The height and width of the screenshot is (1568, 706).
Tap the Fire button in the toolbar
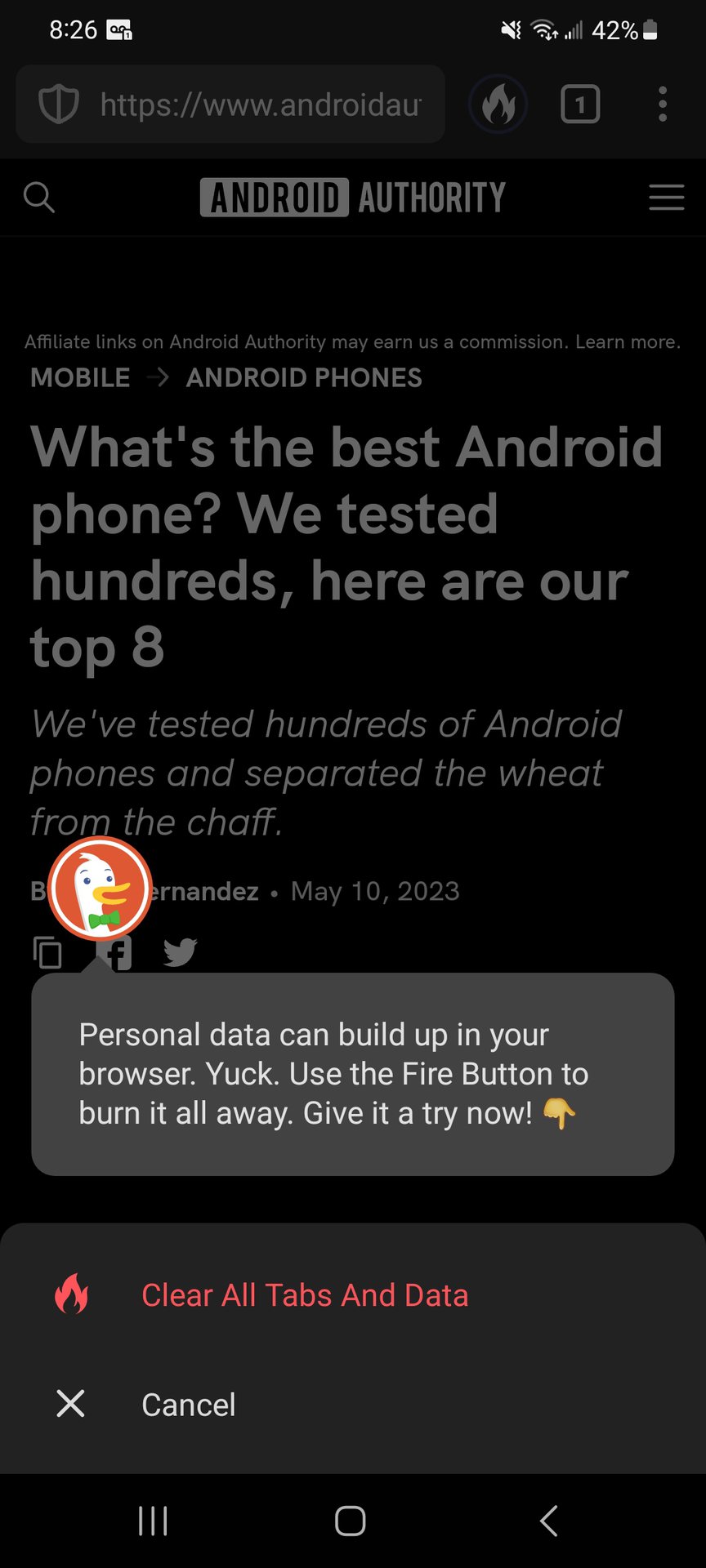(498, 105)
